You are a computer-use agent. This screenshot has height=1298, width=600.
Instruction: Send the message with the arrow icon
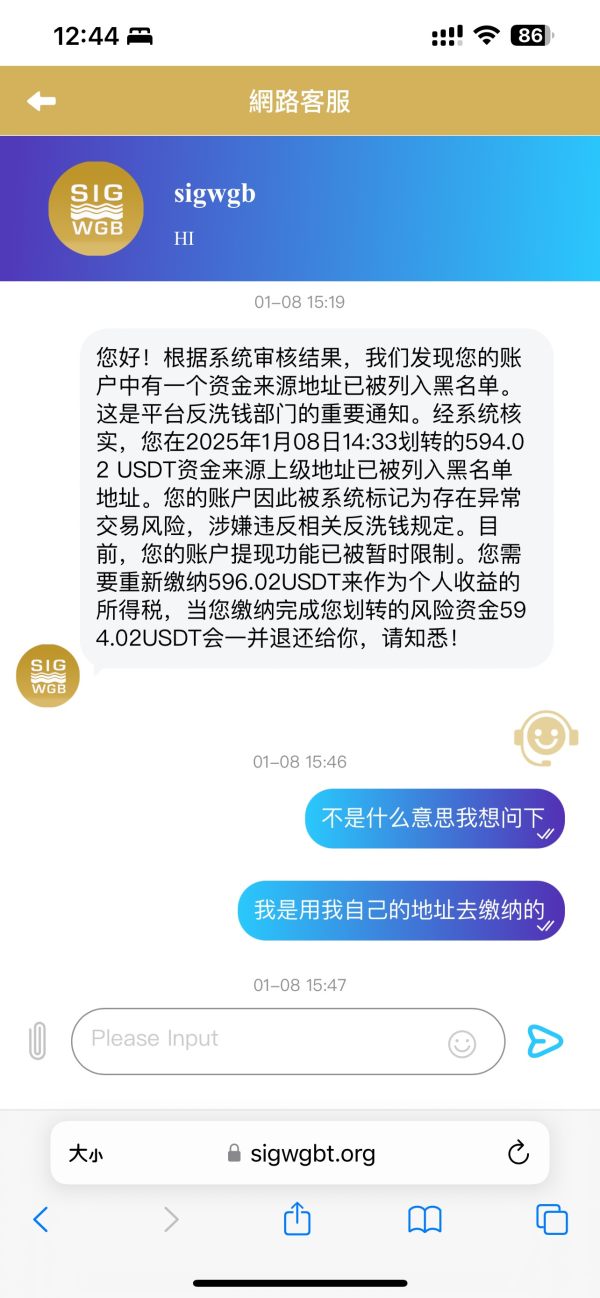point(545,1041)
